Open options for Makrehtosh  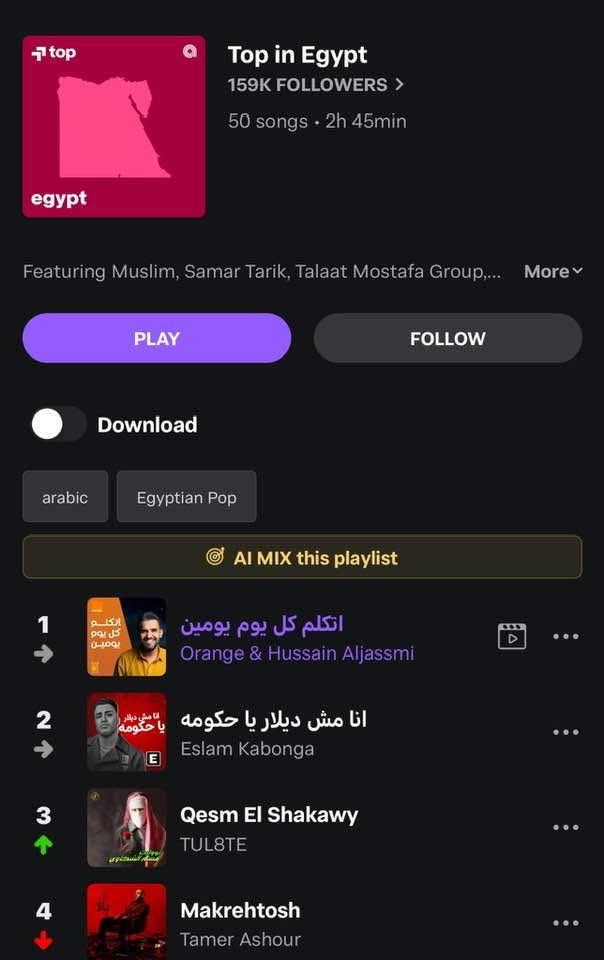pos(566,922)
